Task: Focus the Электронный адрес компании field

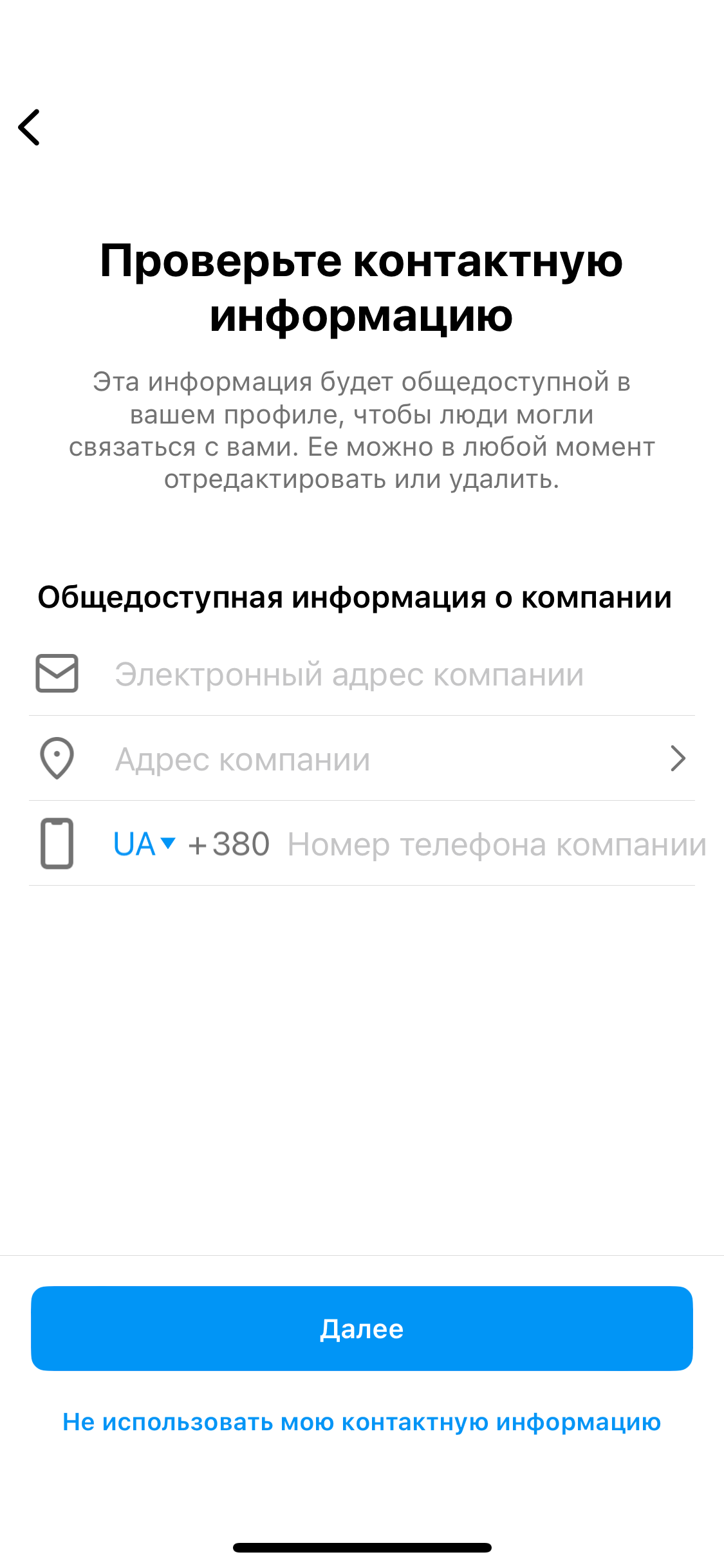Action: 349,673
